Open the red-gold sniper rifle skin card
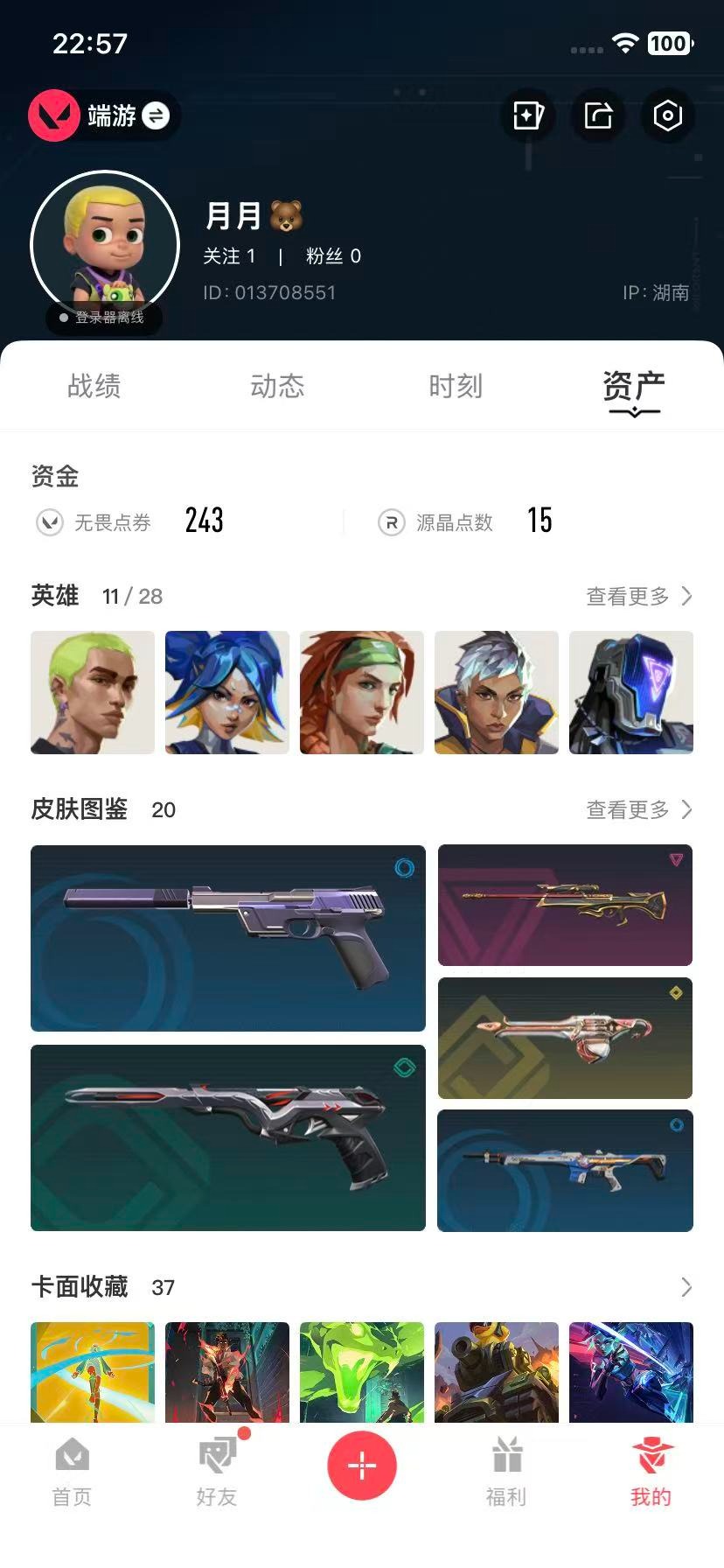 [565, 905]
